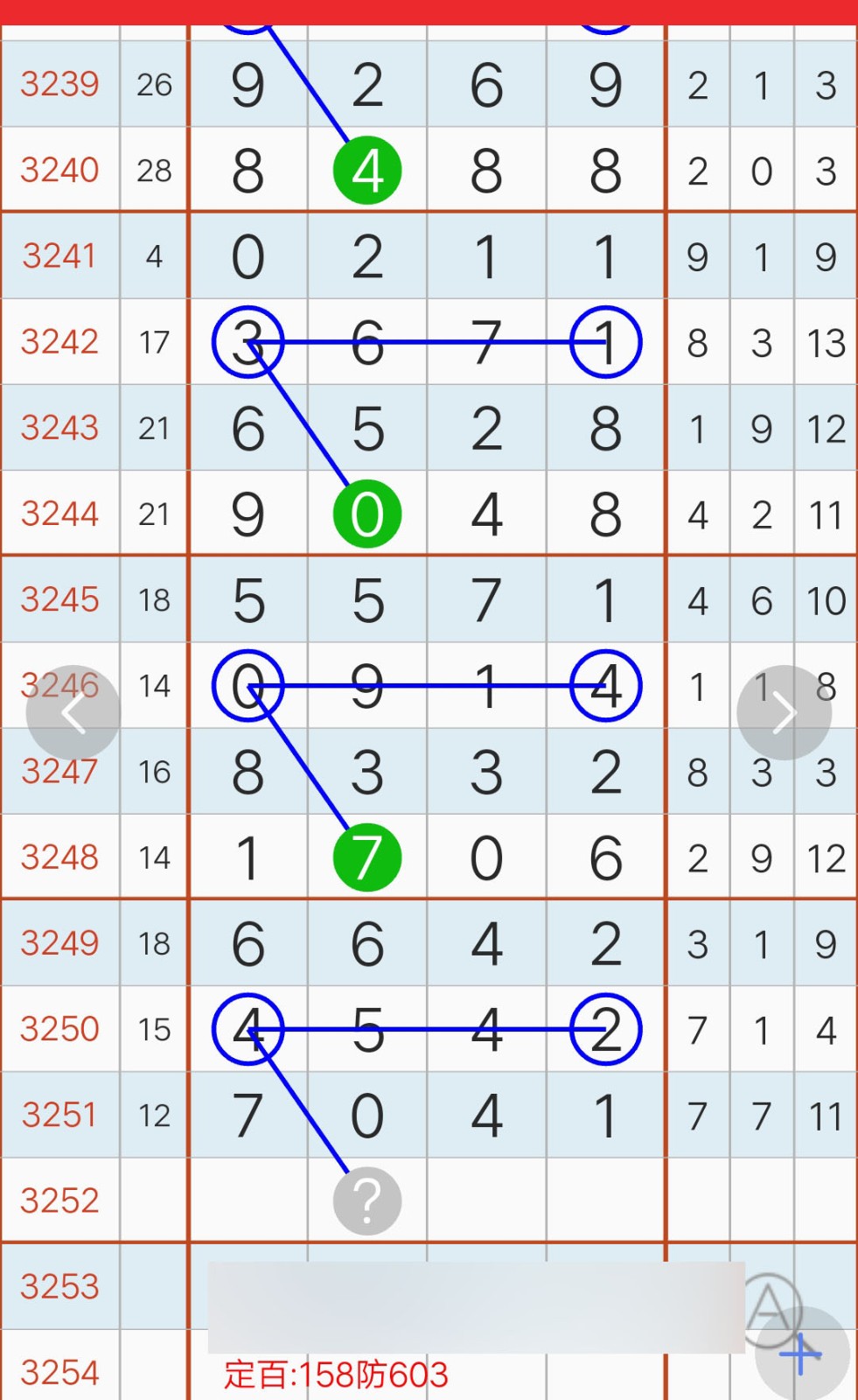Go to the next chart image
858x1400 pixels.
pos(784,712)
